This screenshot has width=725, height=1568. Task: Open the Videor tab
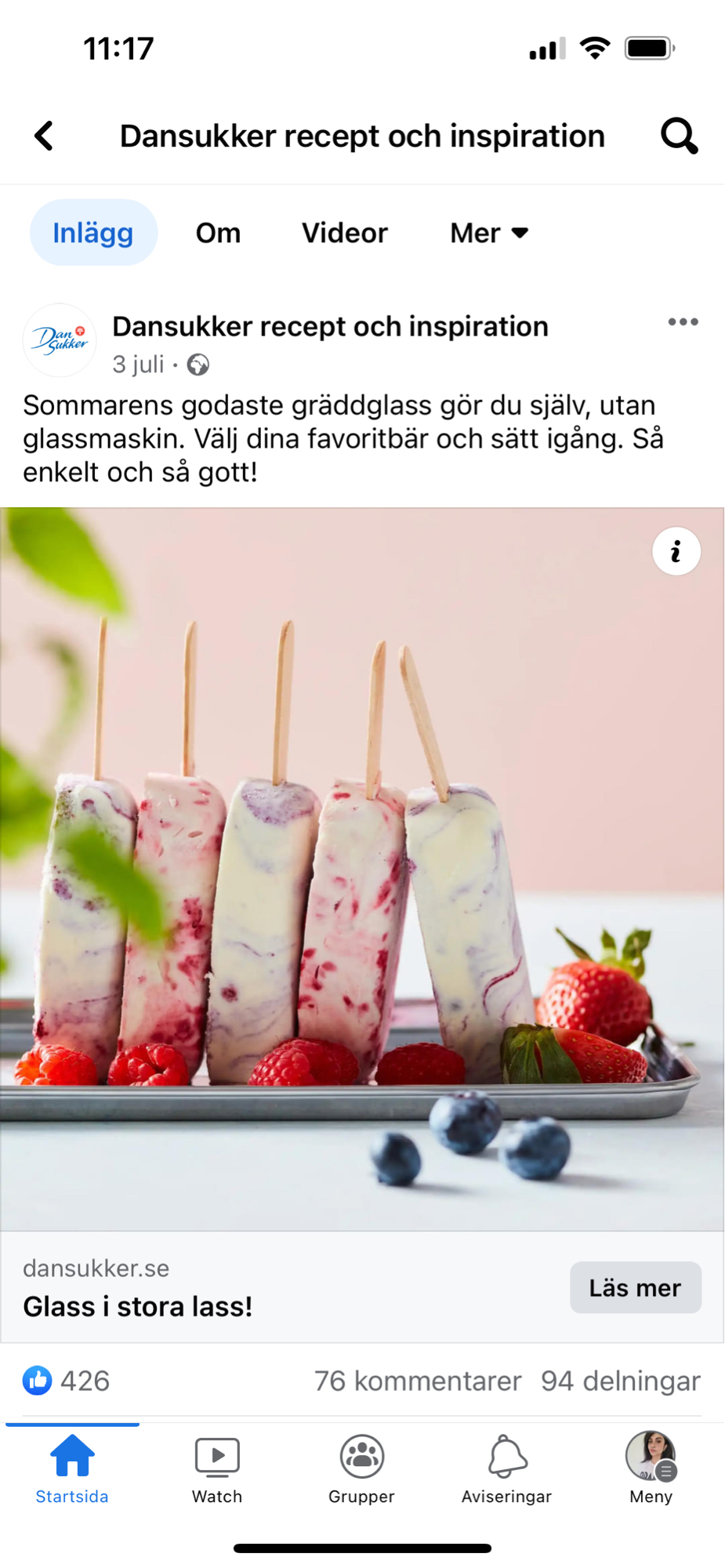point(345,233)
